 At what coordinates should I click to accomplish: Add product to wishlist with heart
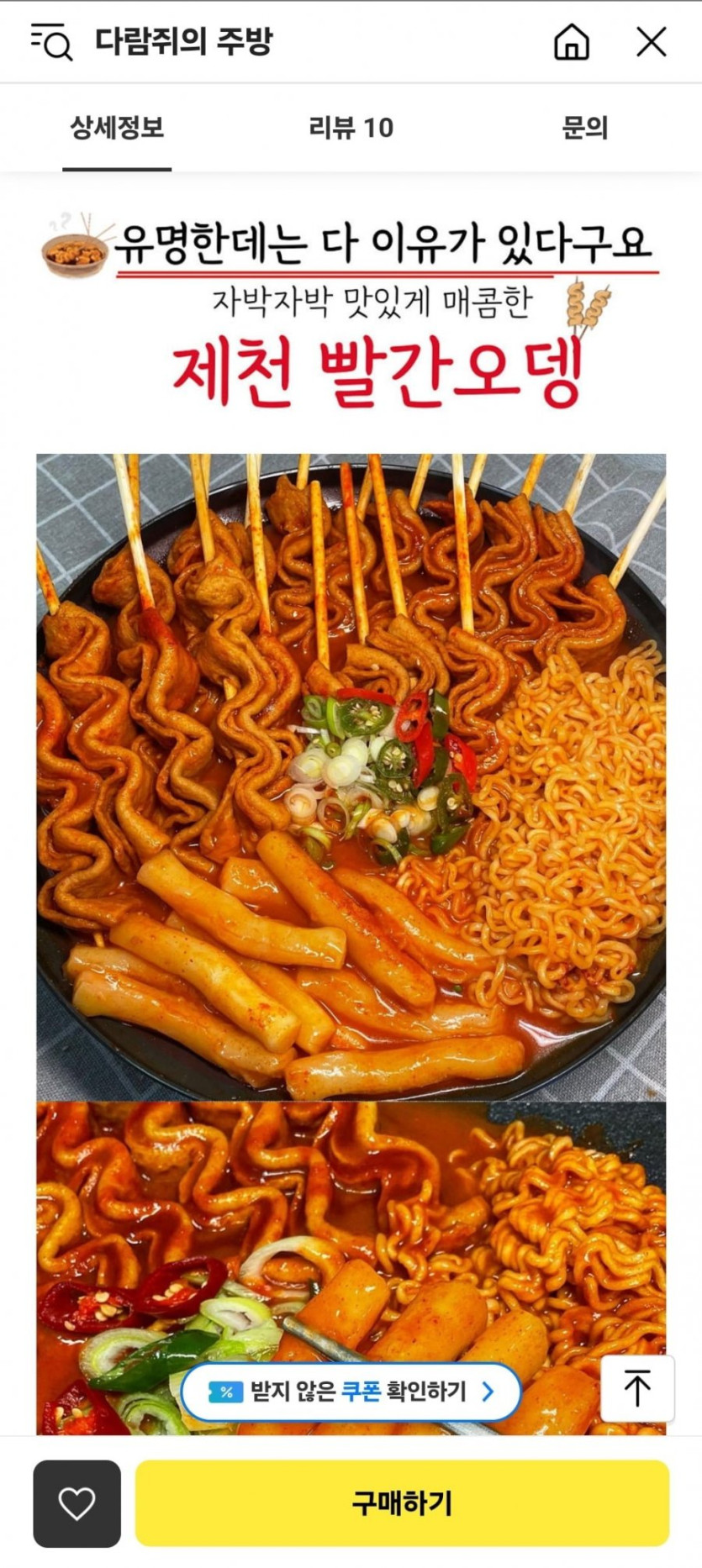(77, 1503)
